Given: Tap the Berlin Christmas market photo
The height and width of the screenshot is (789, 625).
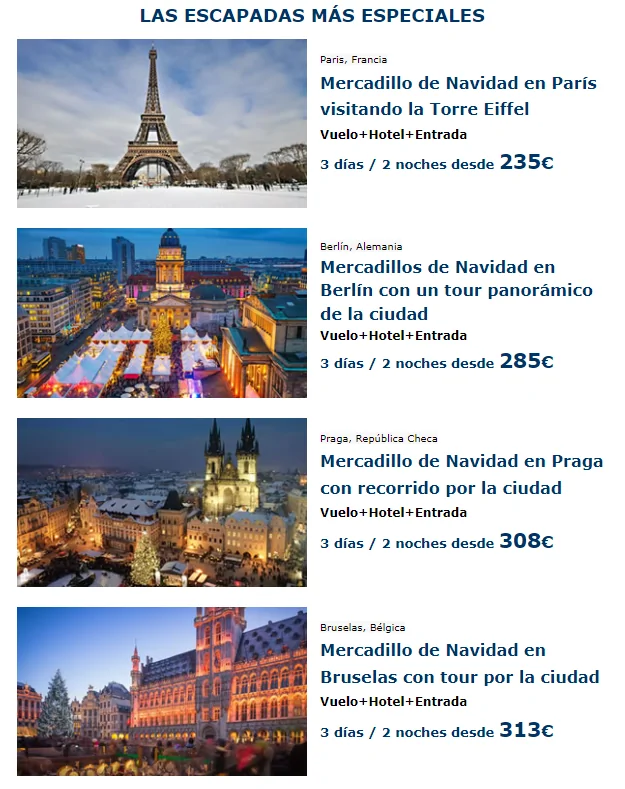Looking at the screenshot, I should point(162,313).
